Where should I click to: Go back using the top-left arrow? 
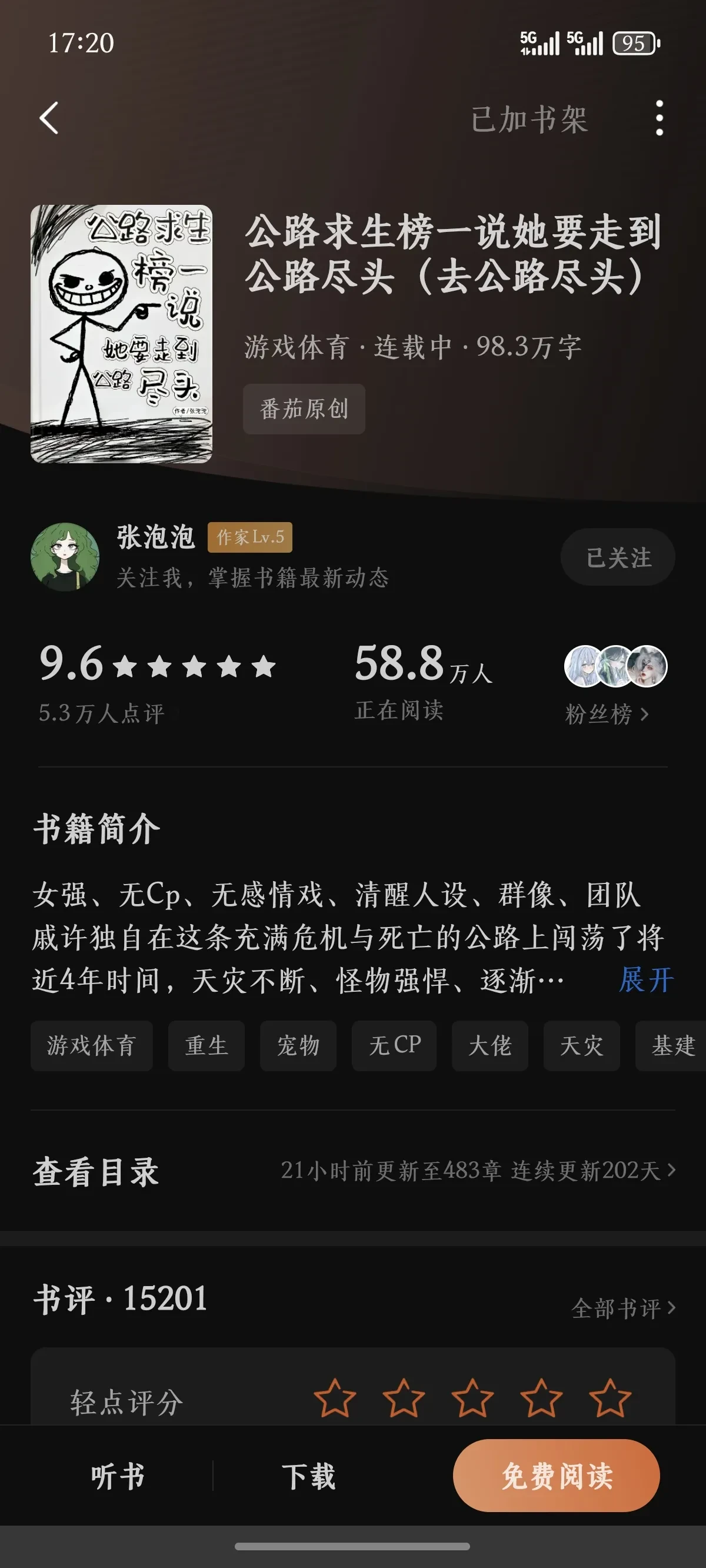[x=49, y=118]
